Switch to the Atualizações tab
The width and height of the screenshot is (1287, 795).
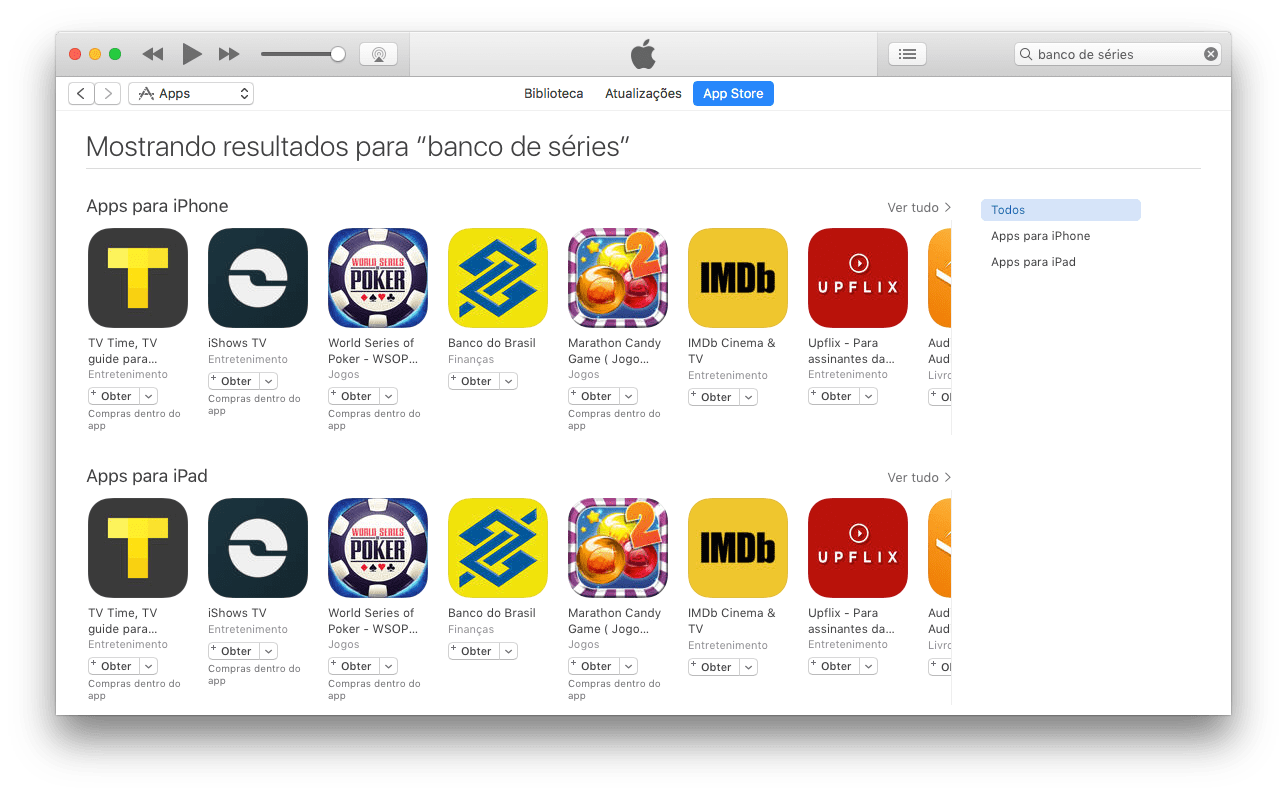pyautogui.click(x=643, y=93)
